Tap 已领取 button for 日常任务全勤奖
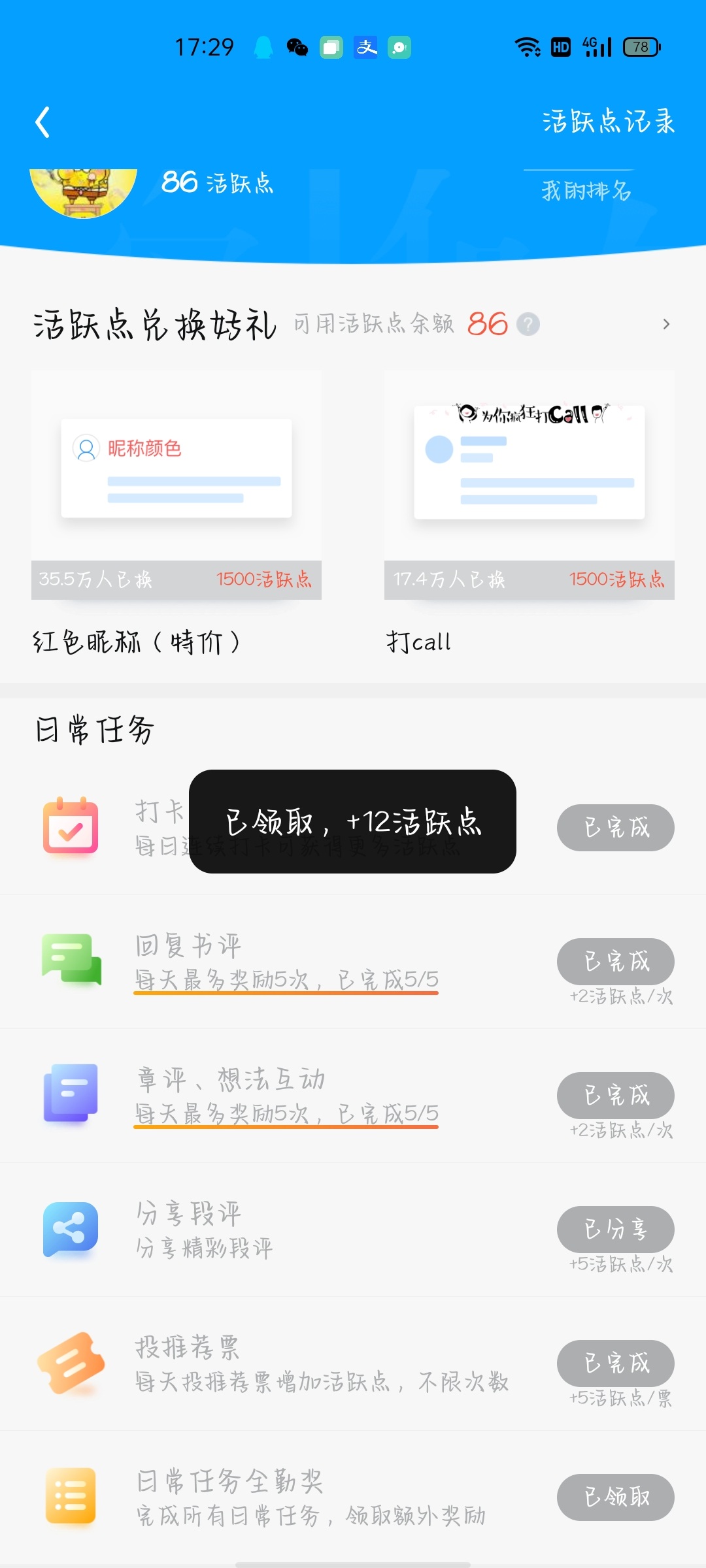Viewport: 706px width, 1568px height. point(616,1497)
